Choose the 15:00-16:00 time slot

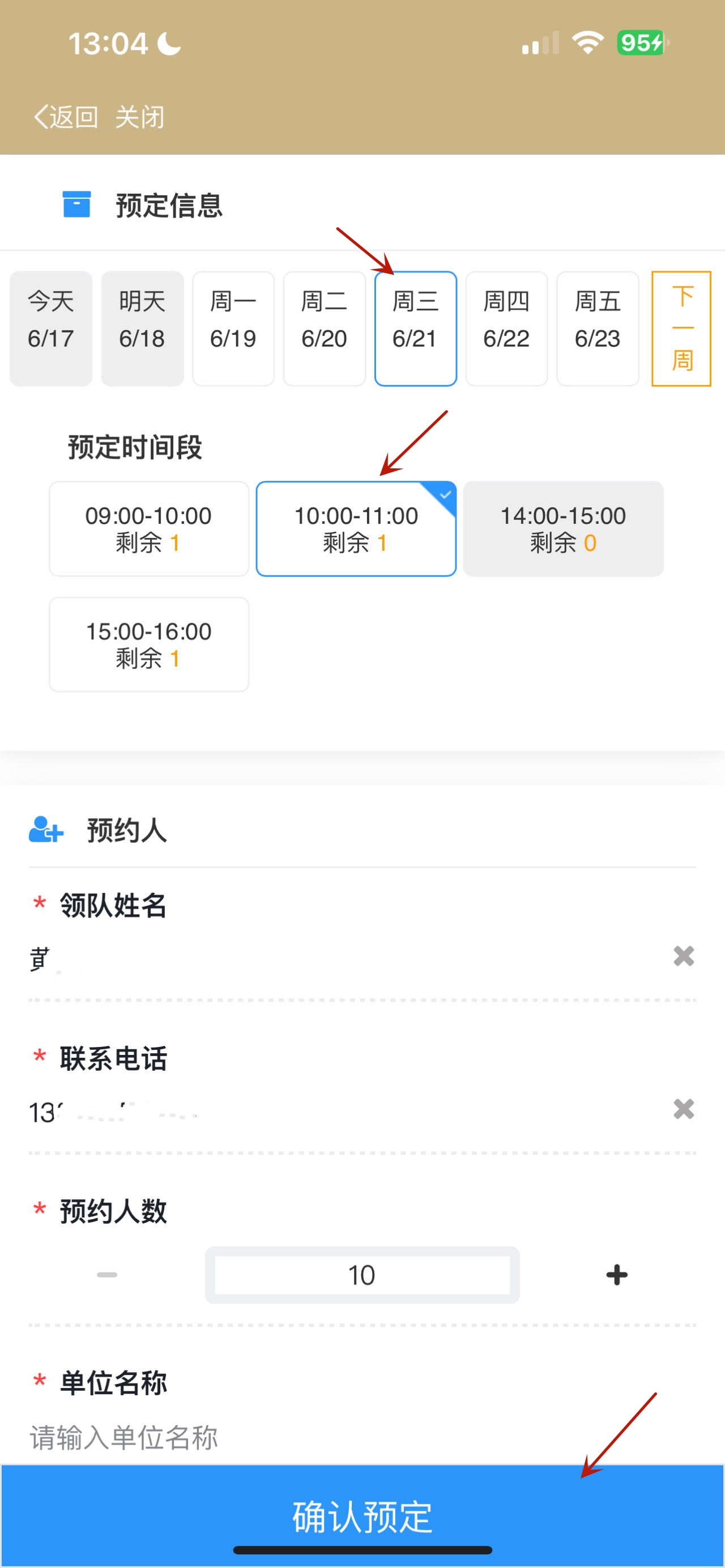(x=149, y=644)
